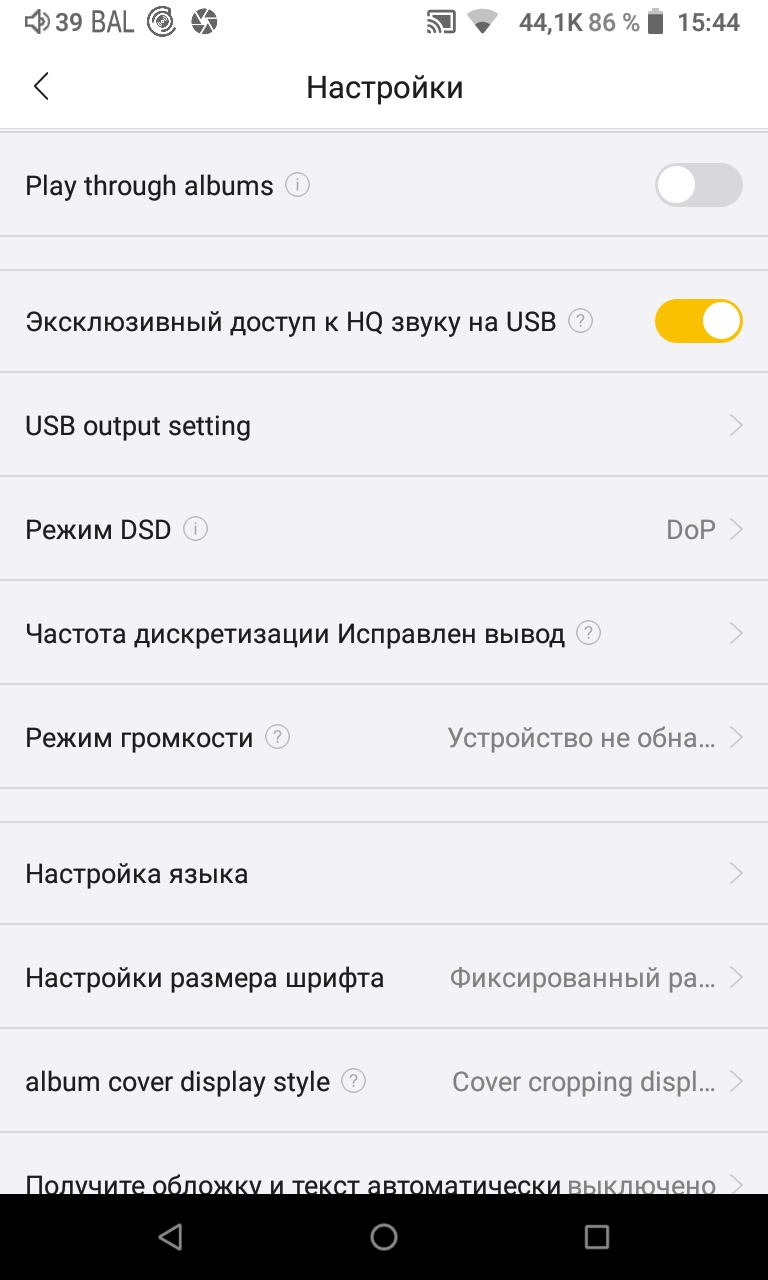
Task: Show info icon next to Режим DSD
Action: click(196, 529)
